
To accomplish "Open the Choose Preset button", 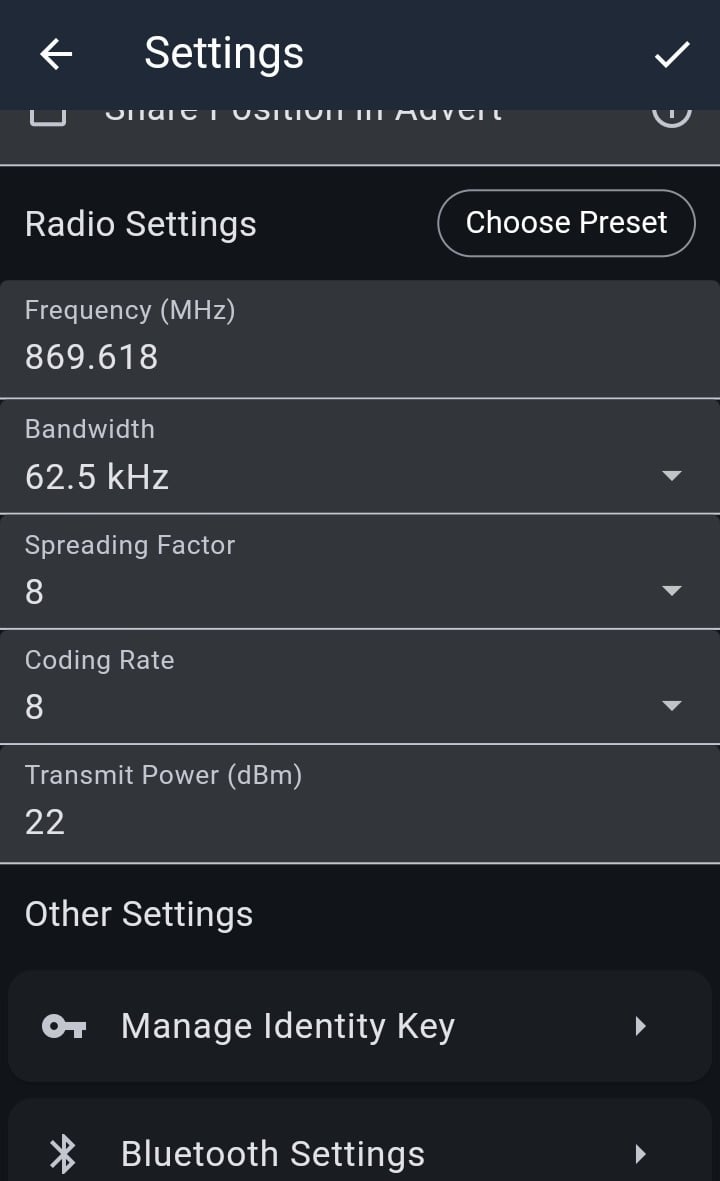I will [566, 223].
